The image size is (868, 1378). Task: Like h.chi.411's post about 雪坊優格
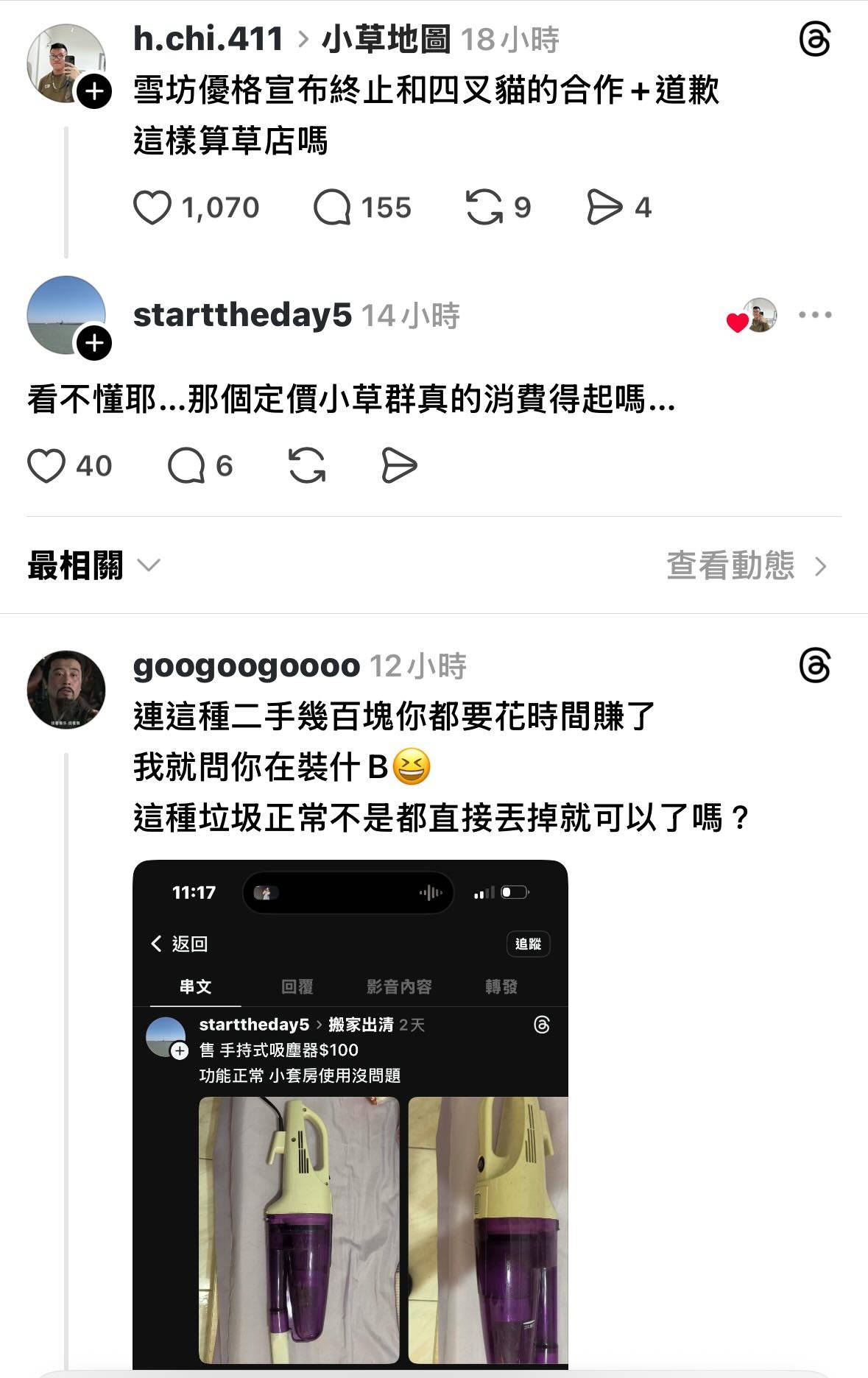click(x=152, y=208)
